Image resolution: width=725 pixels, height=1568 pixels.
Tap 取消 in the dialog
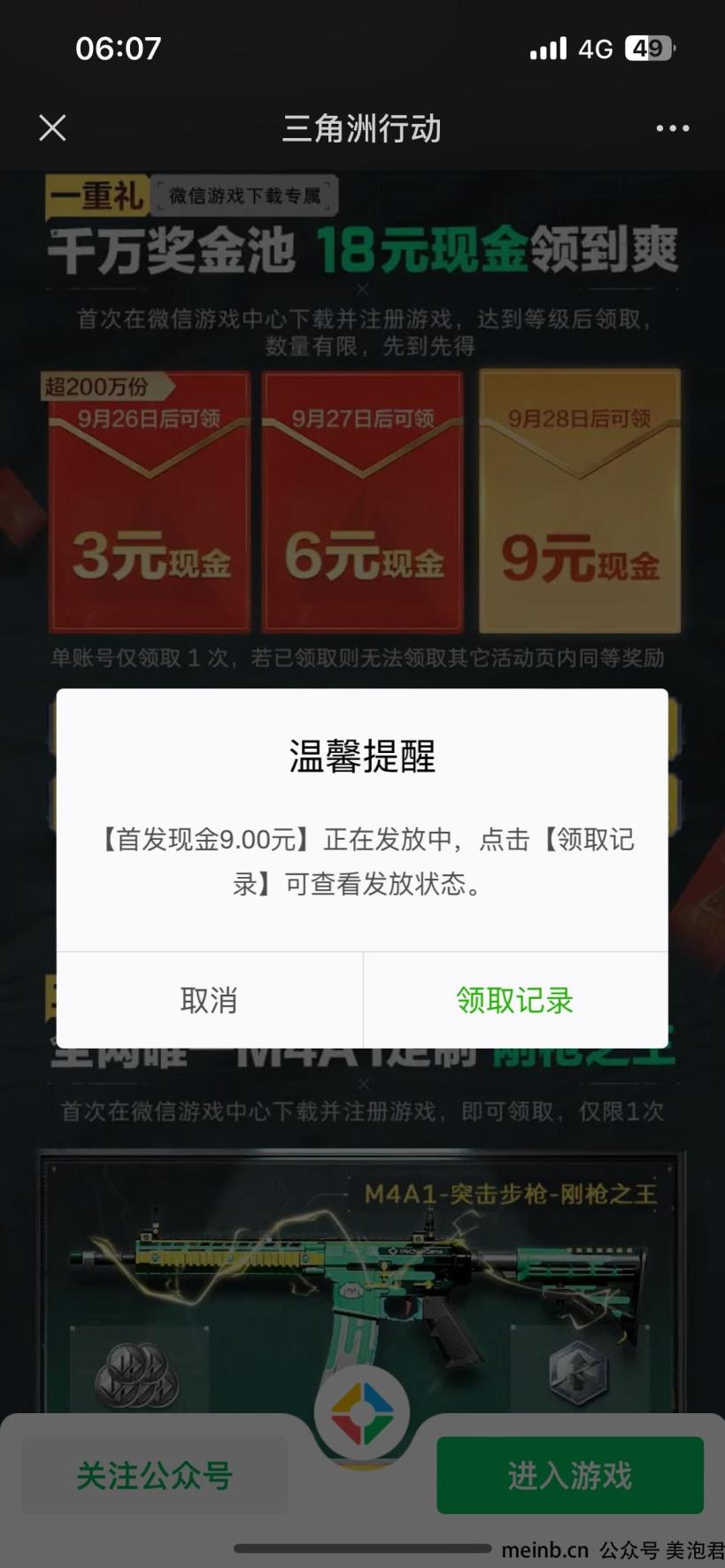(x=209, y=1001)
